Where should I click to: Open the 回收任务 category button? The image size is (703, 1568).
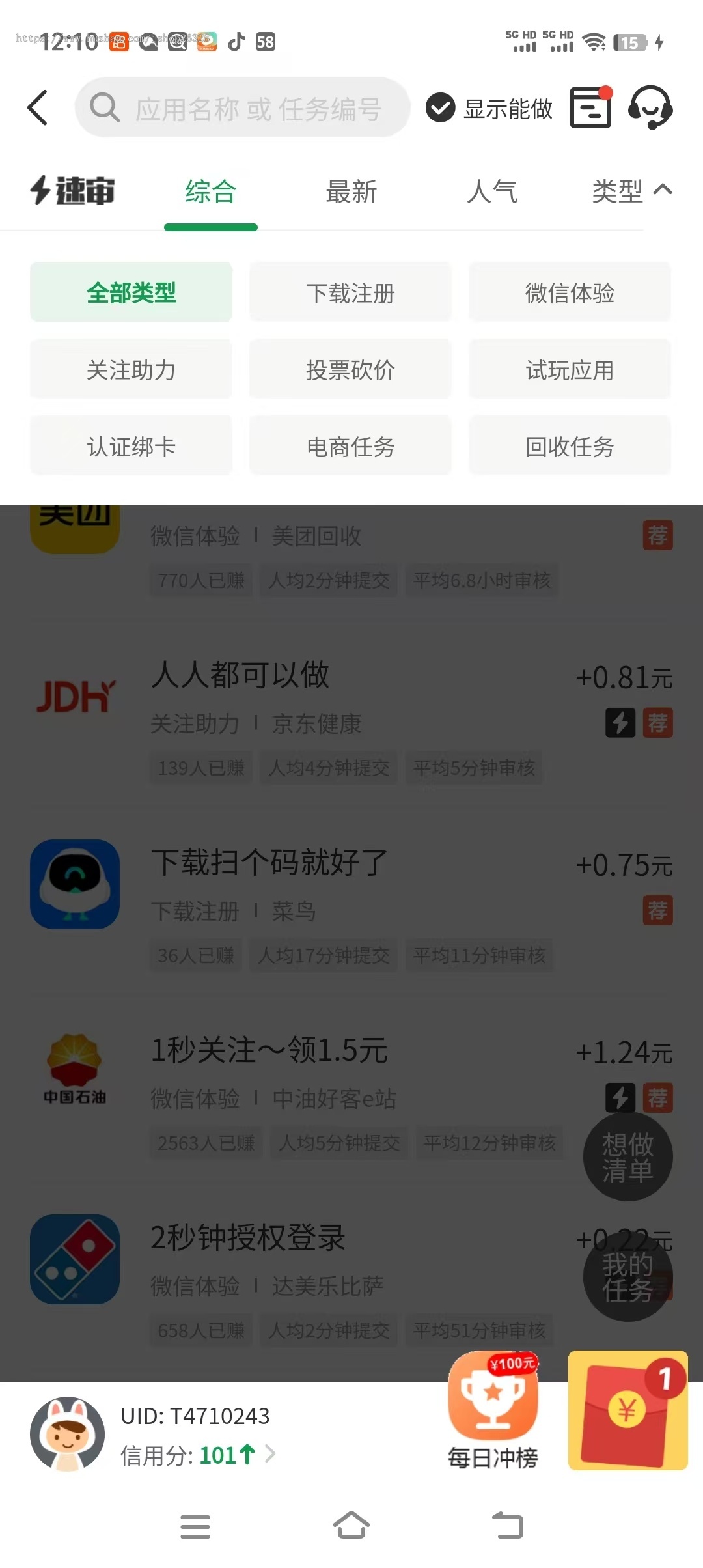coord(570,446)
